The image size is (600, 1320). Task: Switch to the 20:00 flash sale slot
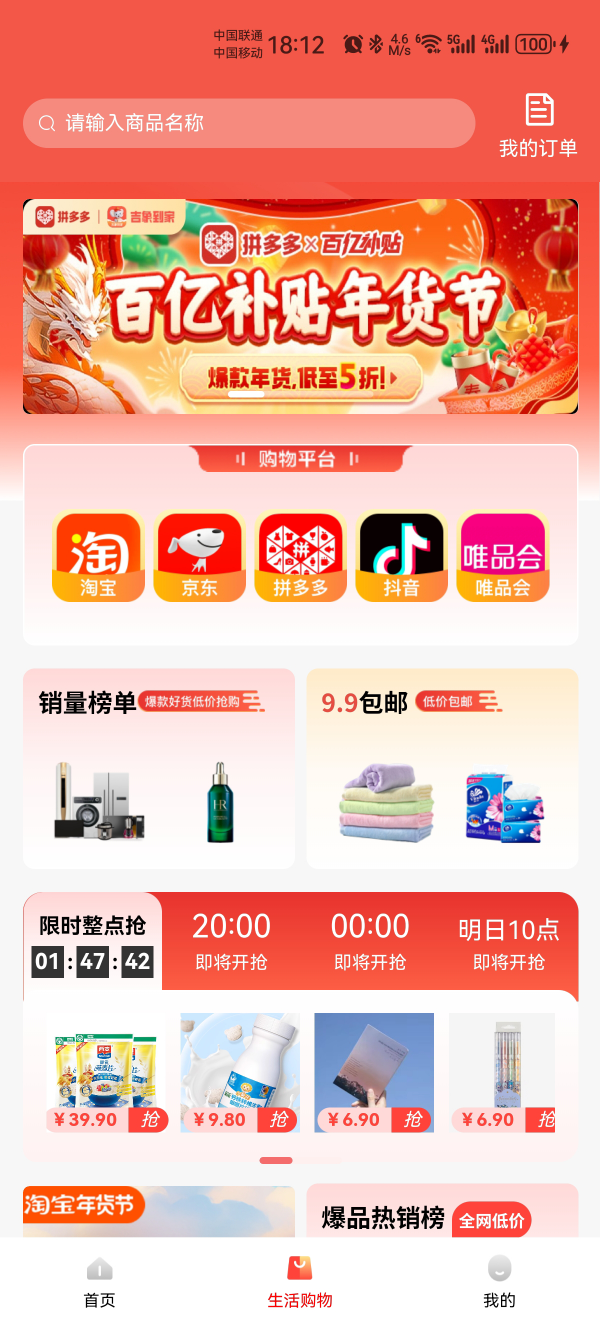(x=231, y=941)
